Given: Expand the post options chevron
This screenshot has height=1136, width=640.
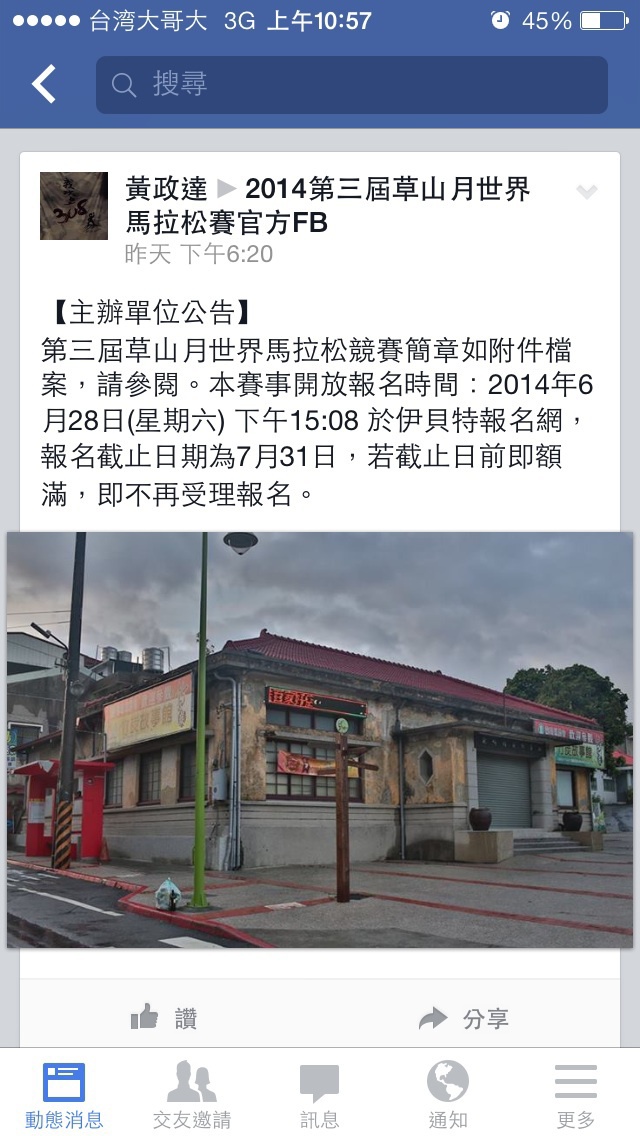Looking at the screenshot, I should click(x=587, y=193).
